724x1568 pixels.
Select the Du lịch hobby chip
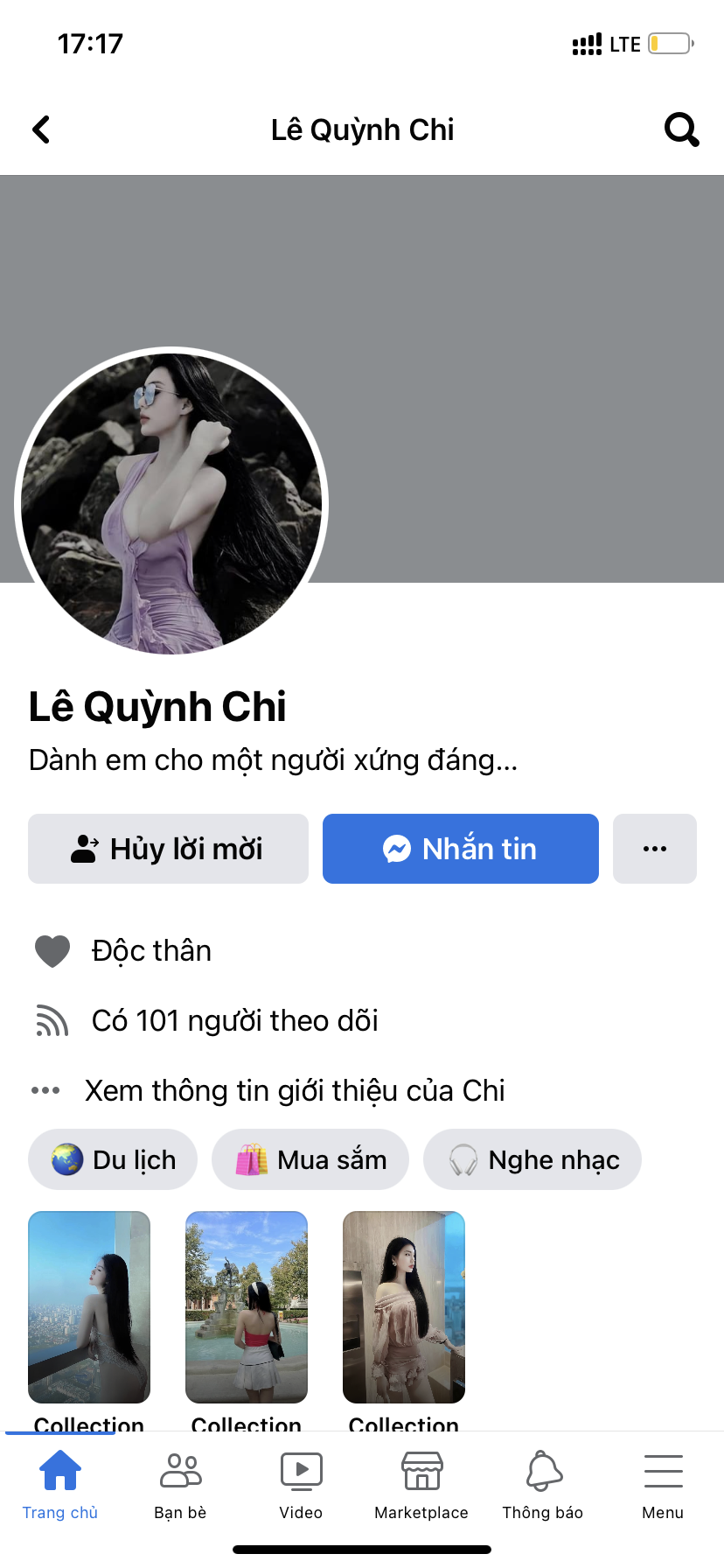113,1159
